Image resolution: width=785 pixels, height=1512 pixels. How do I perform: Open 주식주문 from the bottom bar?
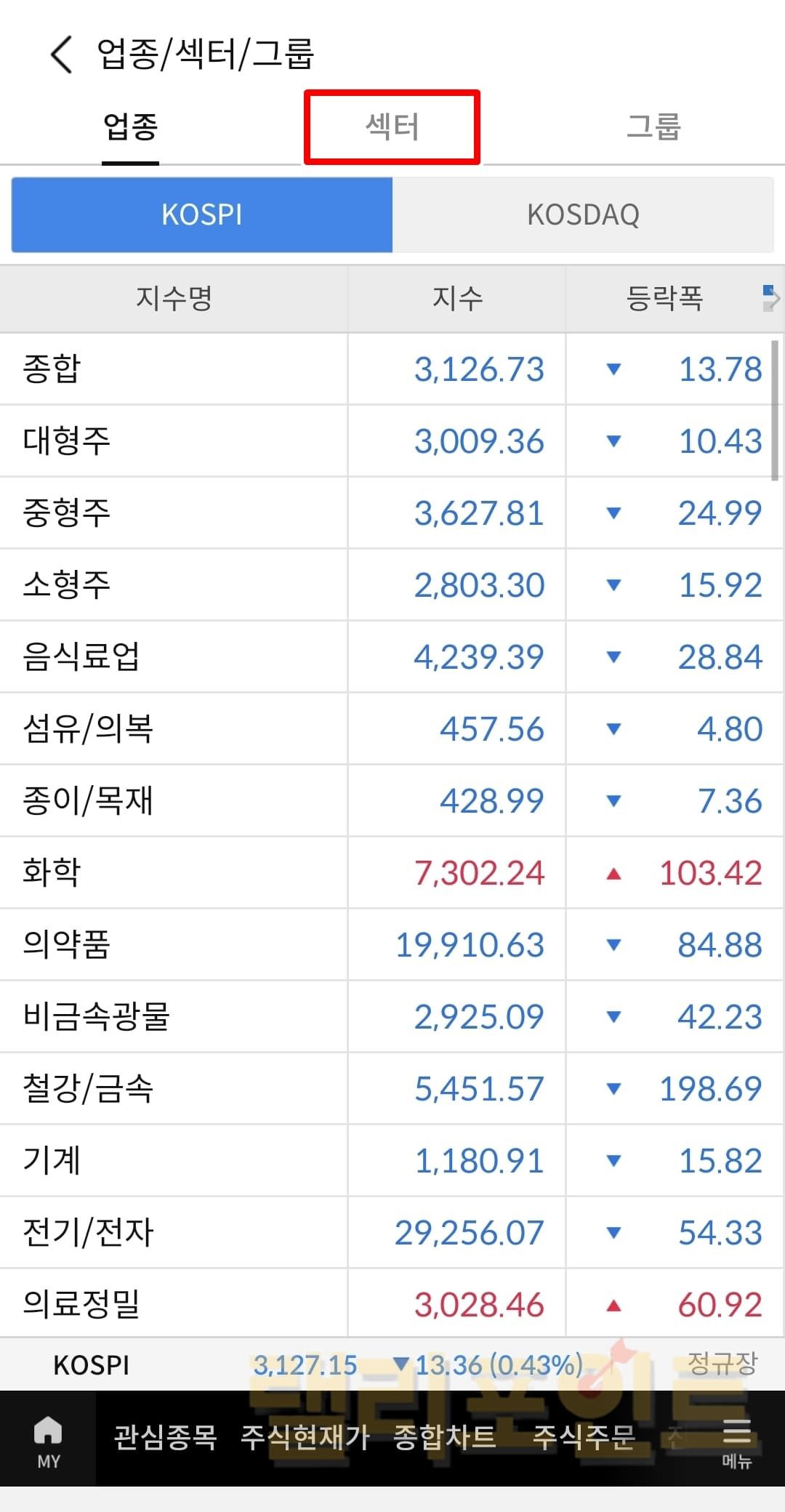tap(584, 1438)
